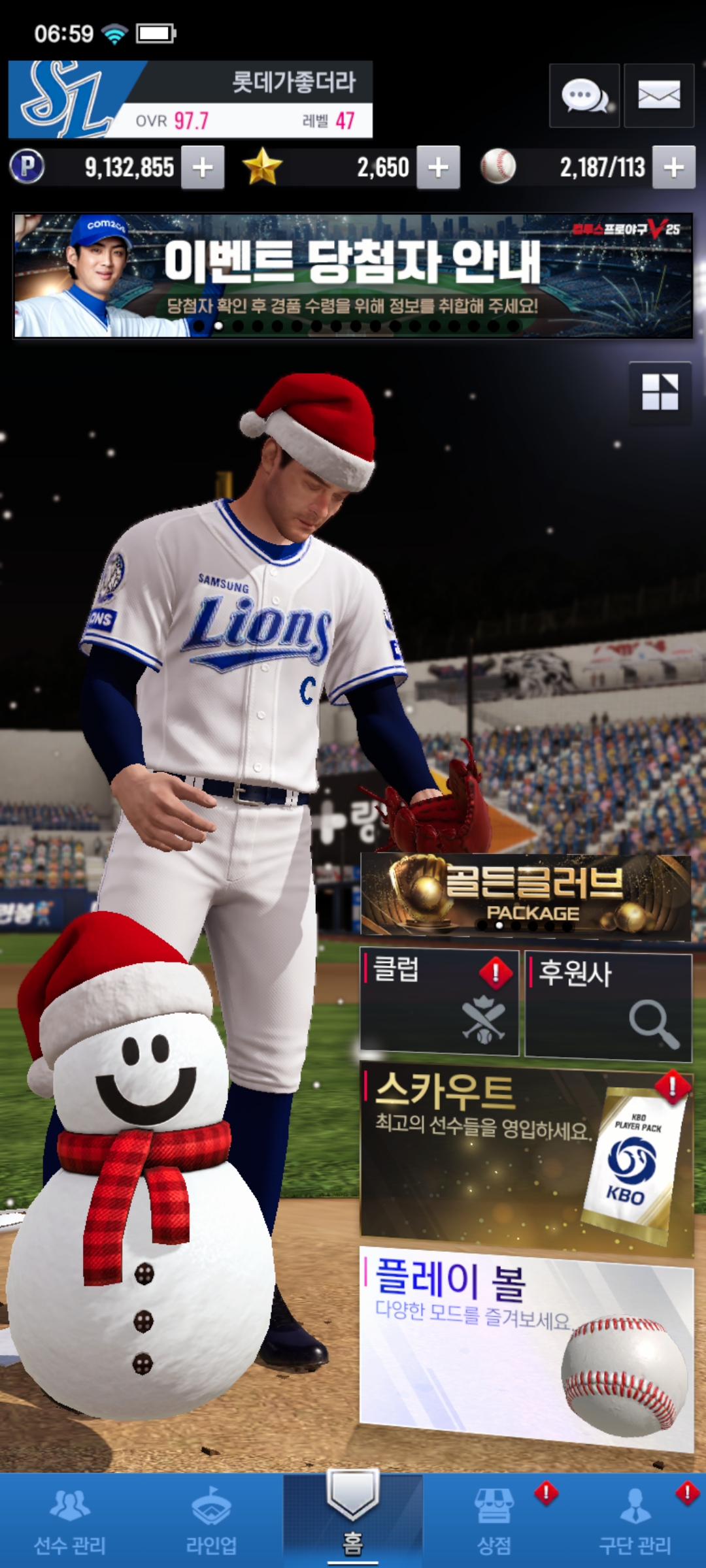Open the 롯데가좋더라 team profile panel
706x1568 pixels.
coord(190,99)
